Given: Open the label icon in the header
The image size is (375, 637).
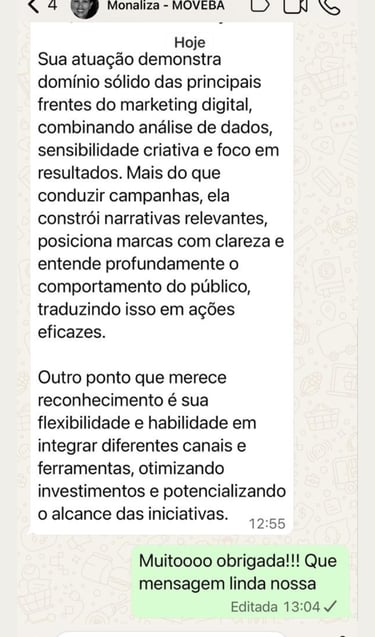Looking at the screenshot, I should pyautogui.click(x=260, y=6).
